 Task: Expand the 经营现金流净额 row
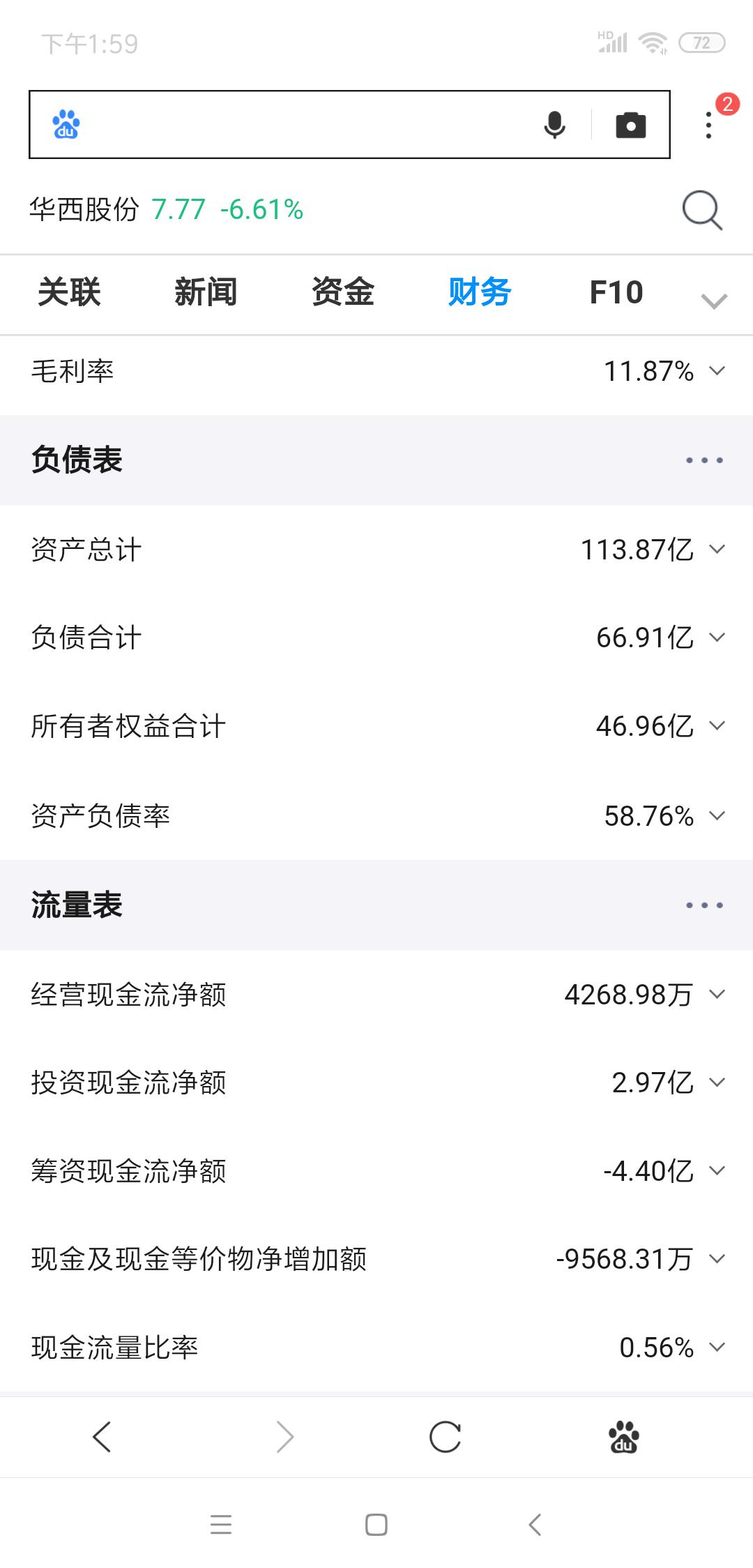coord(717,994)
